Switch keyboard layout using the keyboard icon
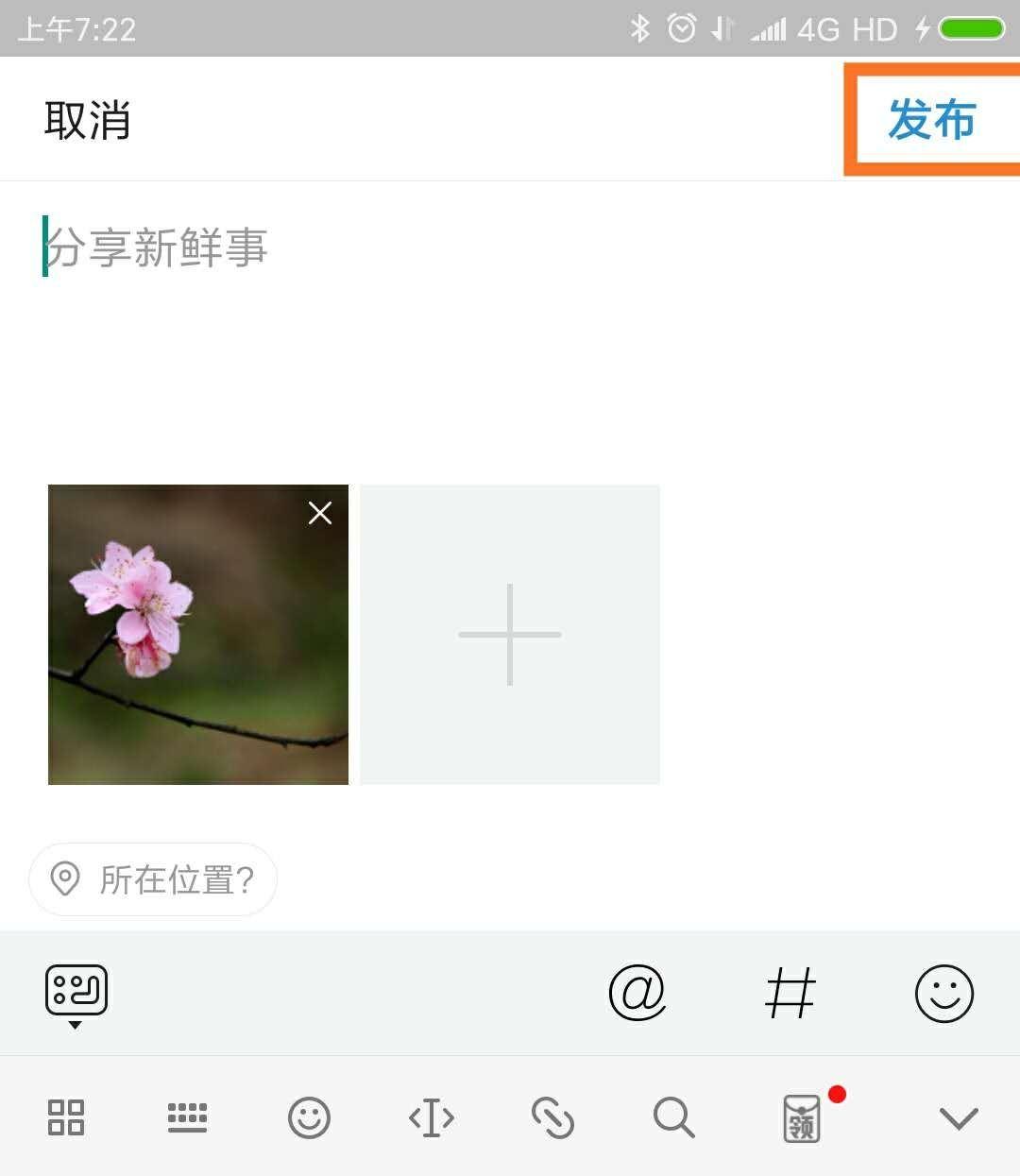This screenshot has width=1020, height=1176. point(187,1117)
